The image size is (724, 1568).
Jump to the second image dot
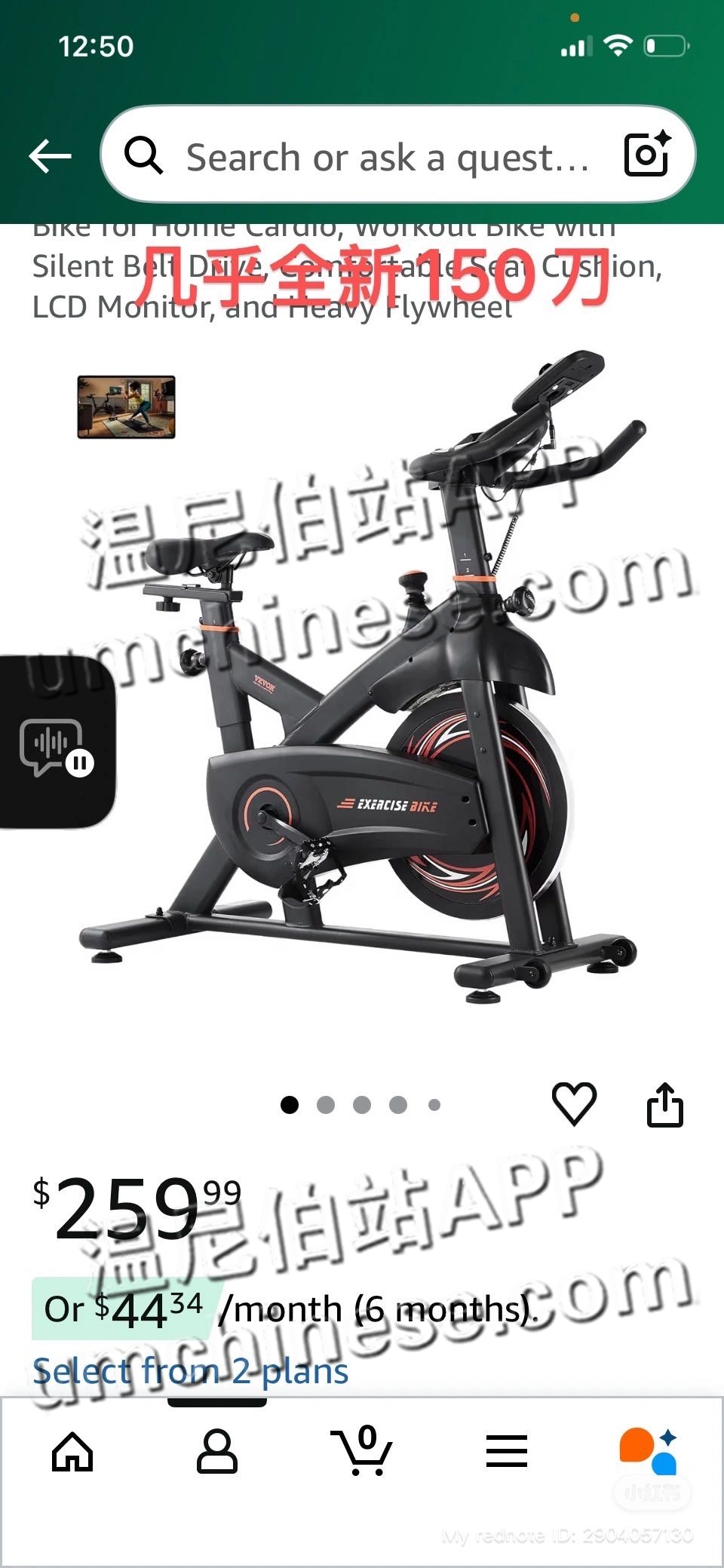tap(326, 1105)
